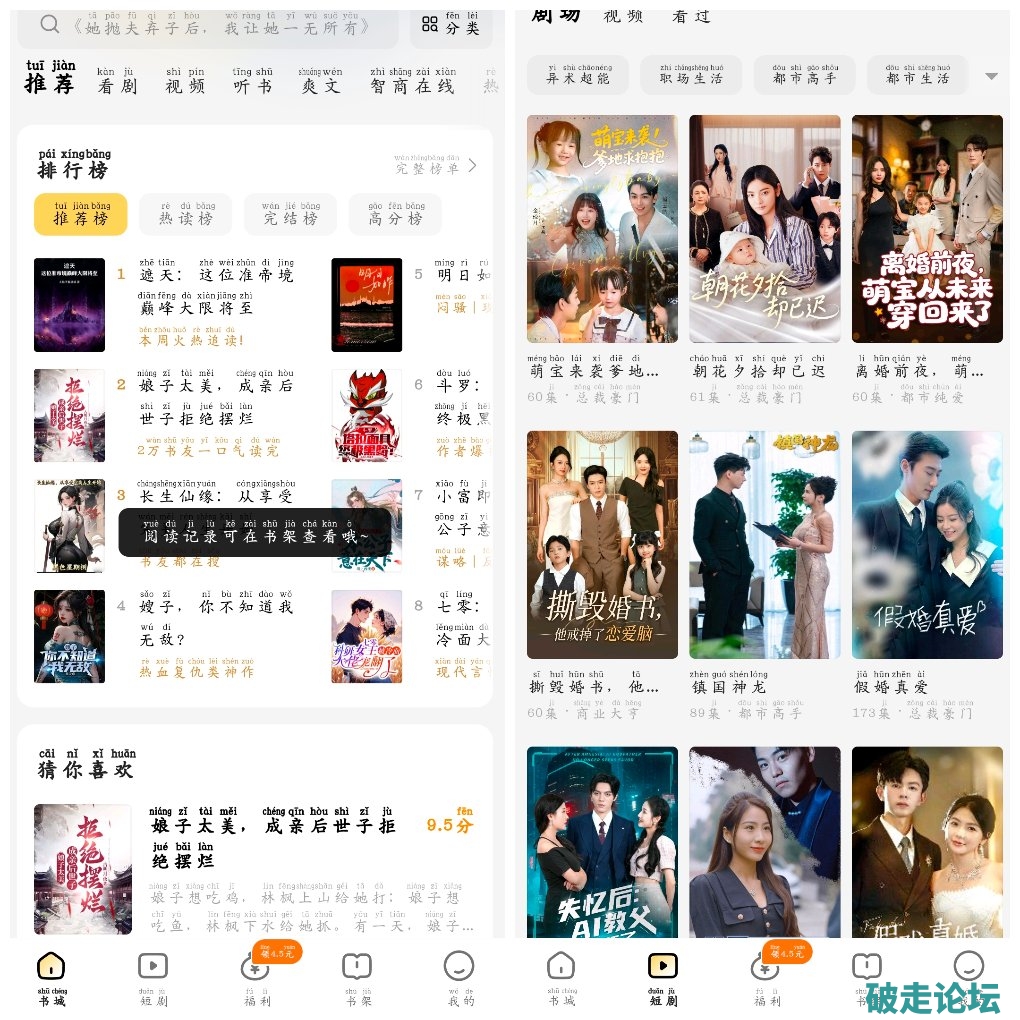
Task: Play the drama 撕毁婚书
Action: pos(602,545)
